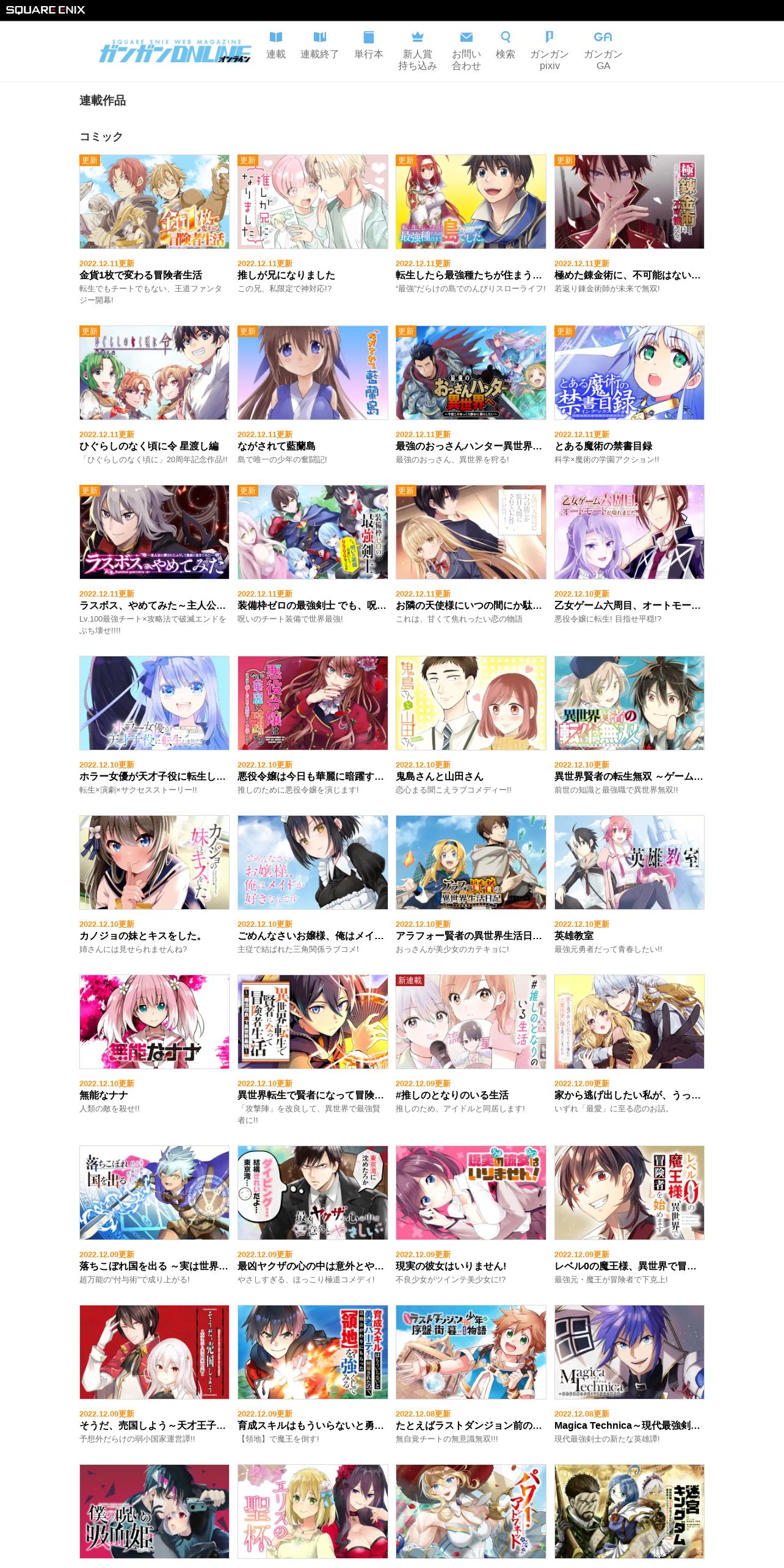Open とある魔術の禁書目録 comic
Viewport: 784px width, 1568px height.
point(630,396)
